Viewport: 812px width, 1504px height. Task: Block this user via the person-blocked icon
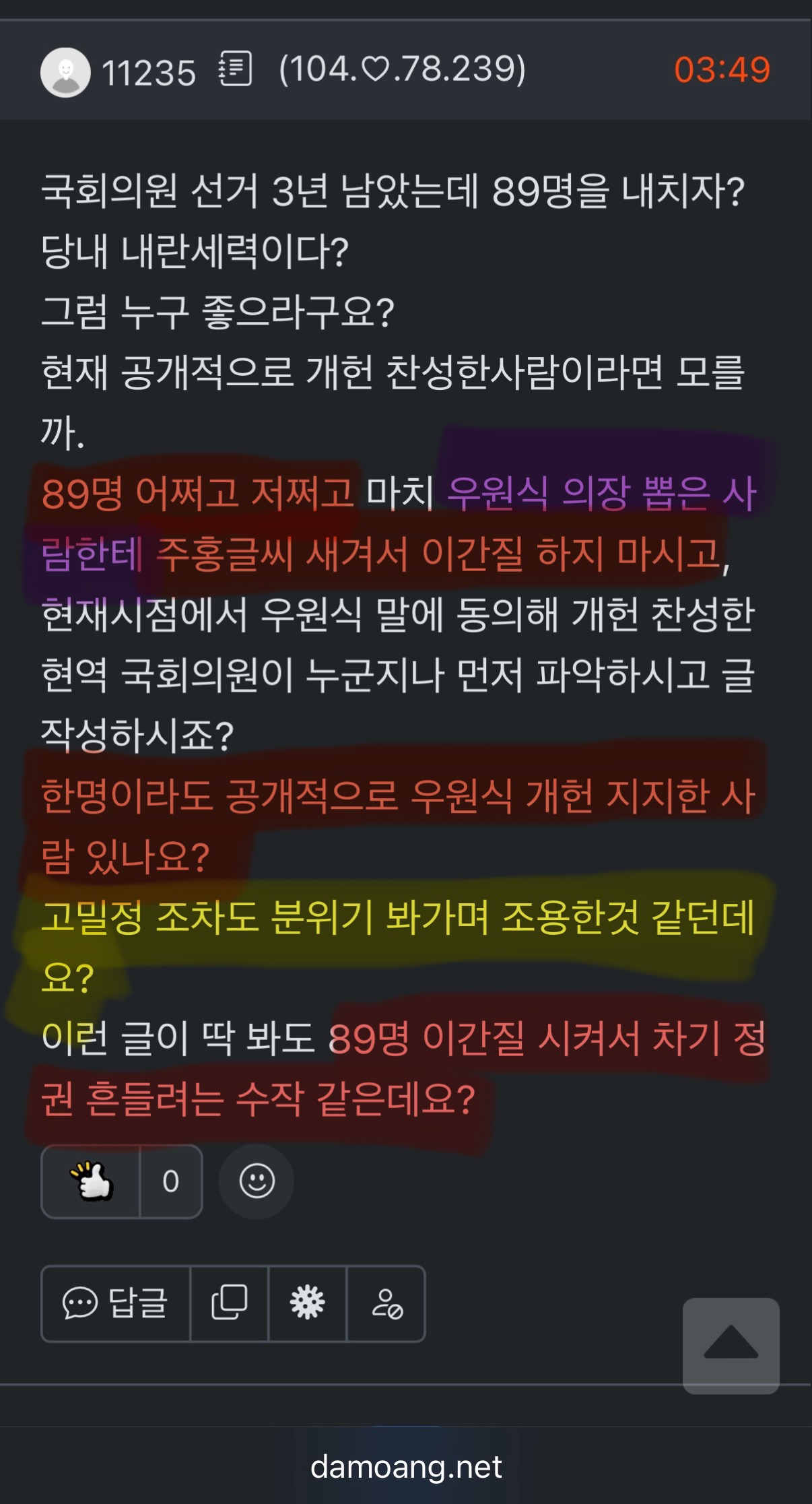pyautogui.click(x=386, y=1303)
